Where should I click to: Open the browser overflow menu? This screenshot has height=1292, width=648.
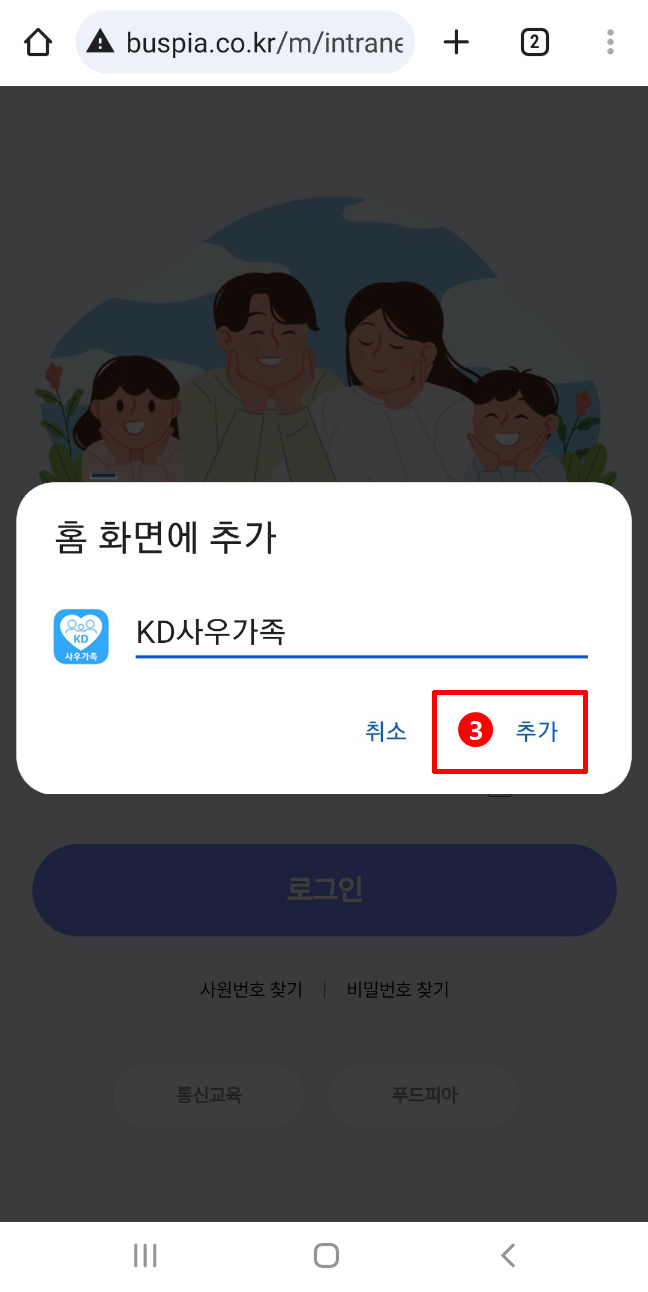(x=610, y=42)
